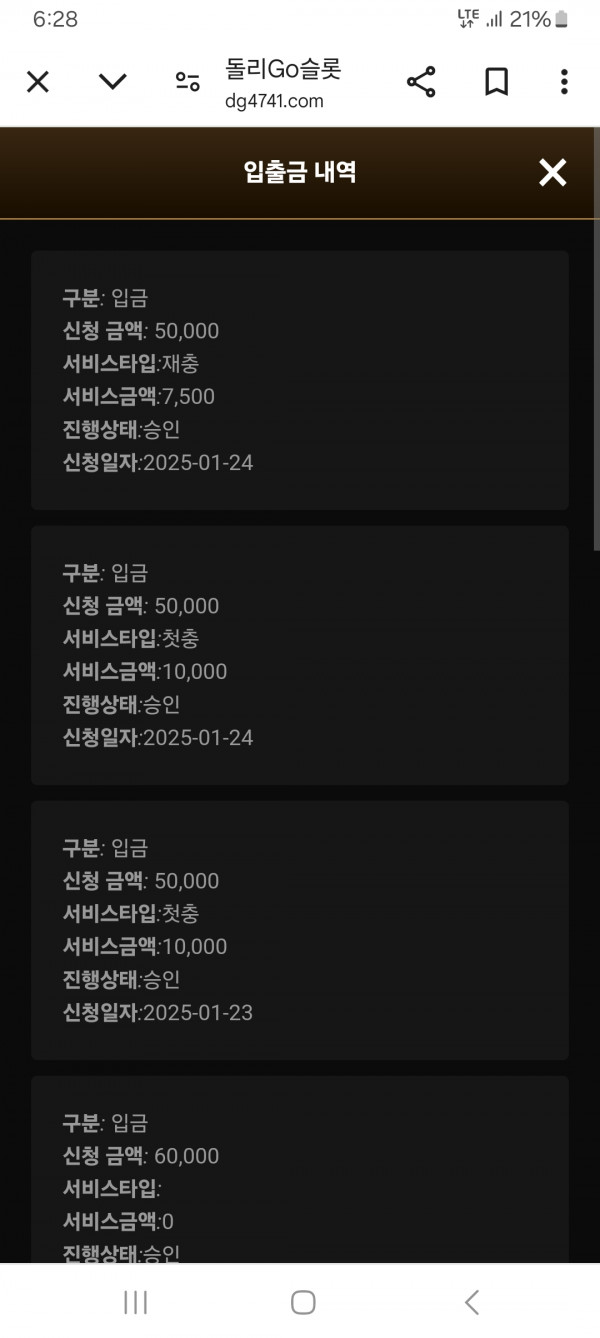600x1338 pixels.
Task: Close the browser custom tab
Action: (x=37, y=82)
